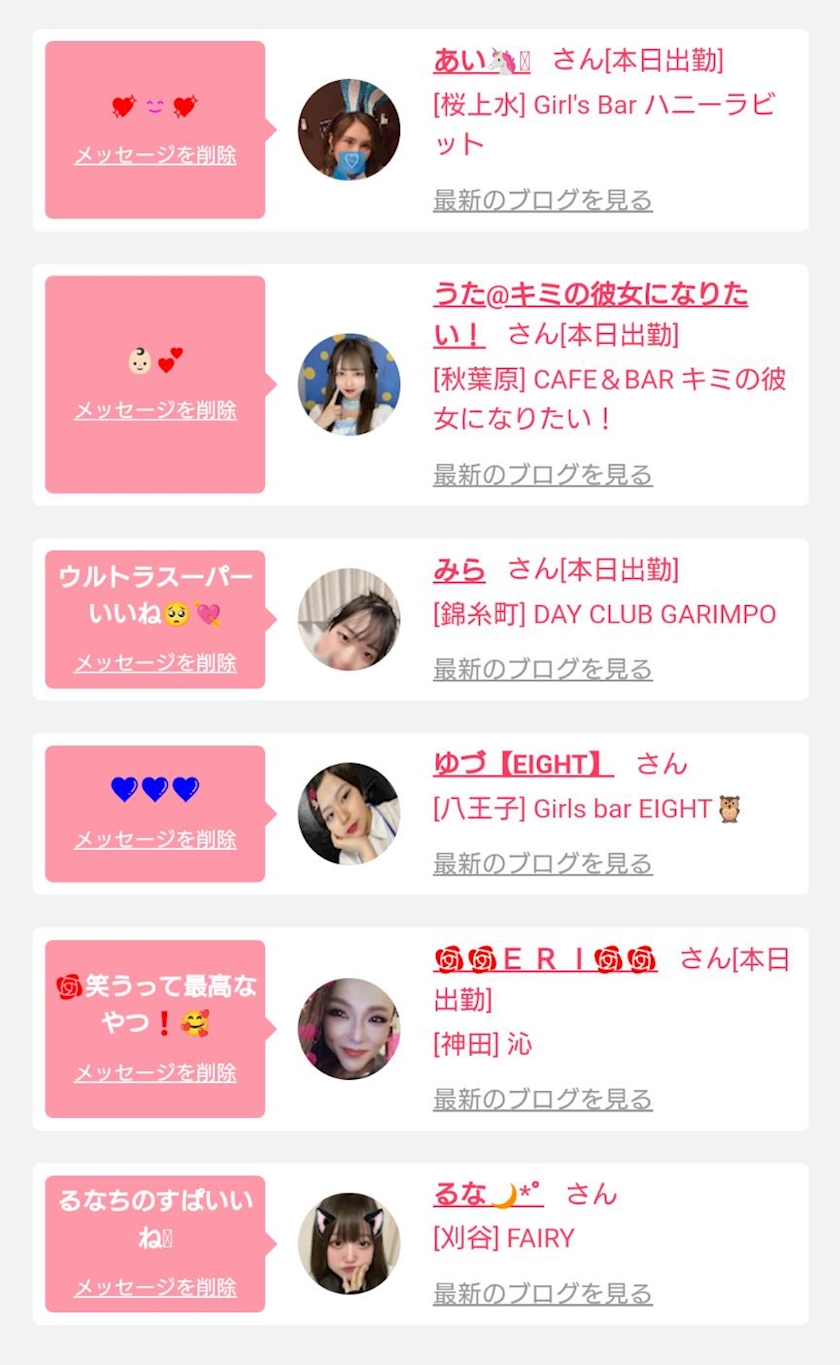The image size is (840, 1365).
Task: Delete the message sent to あい
Action: (155, 155)
